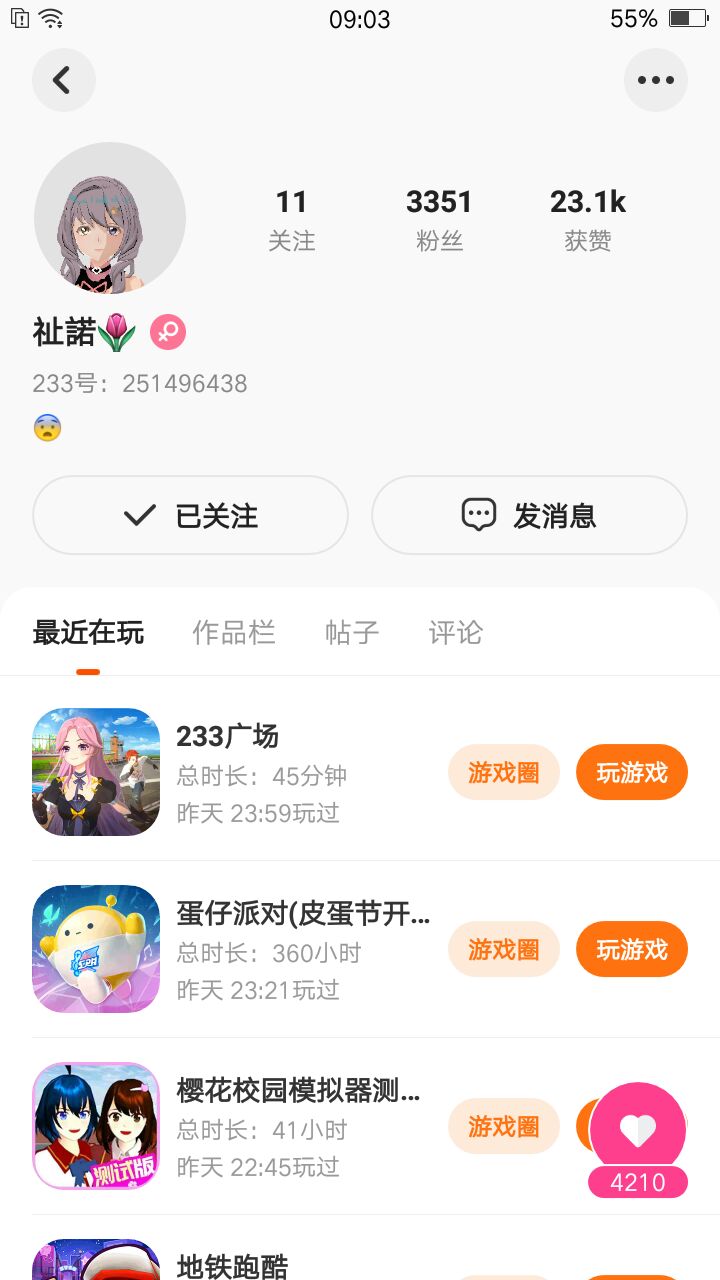Select the 最近在玩 tab
This screenshot has height=1280, width=720.
click(x=88, y=632)
